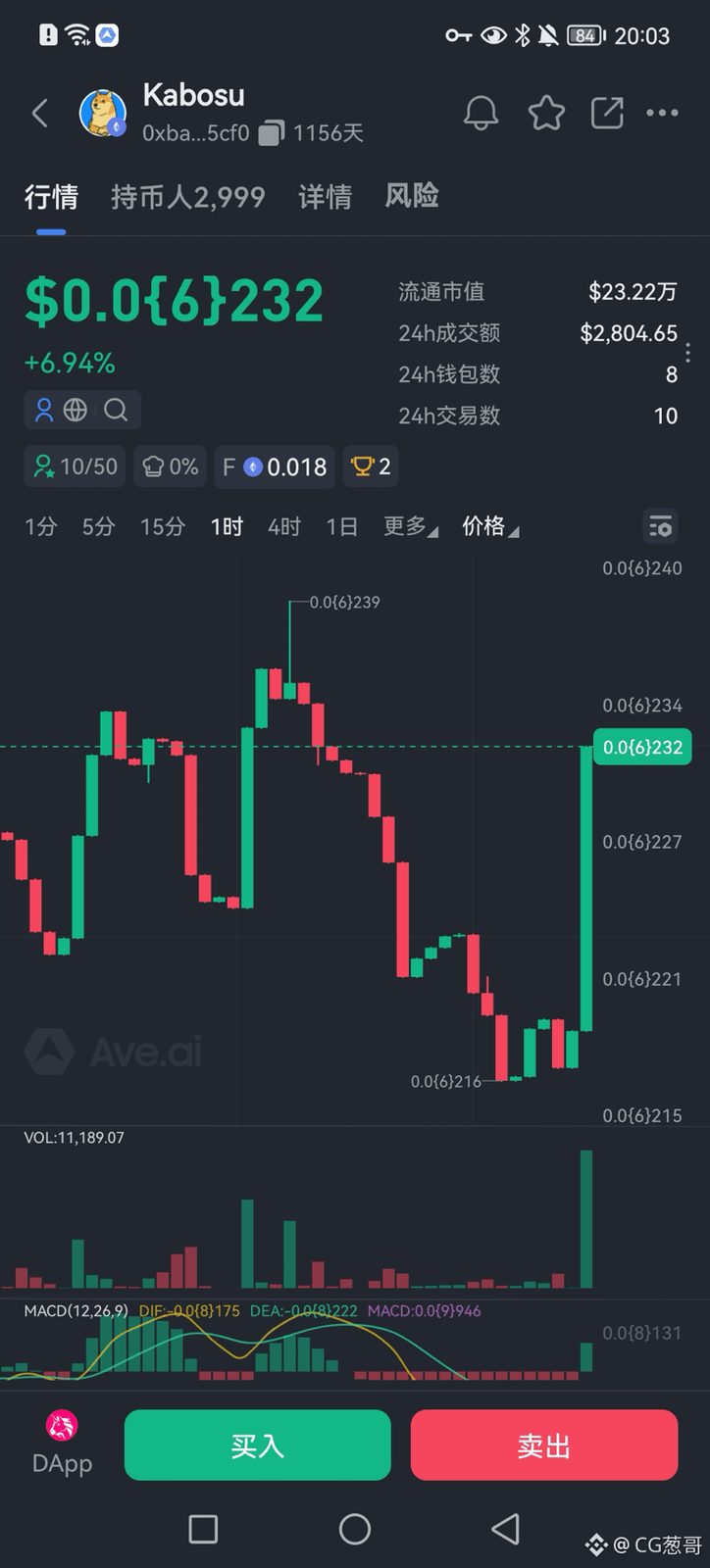Select the 1分 chart interval
Image resolution: width=710 pixels, height=1568 pixels.
pyautogui.click(x=40, y=527)
